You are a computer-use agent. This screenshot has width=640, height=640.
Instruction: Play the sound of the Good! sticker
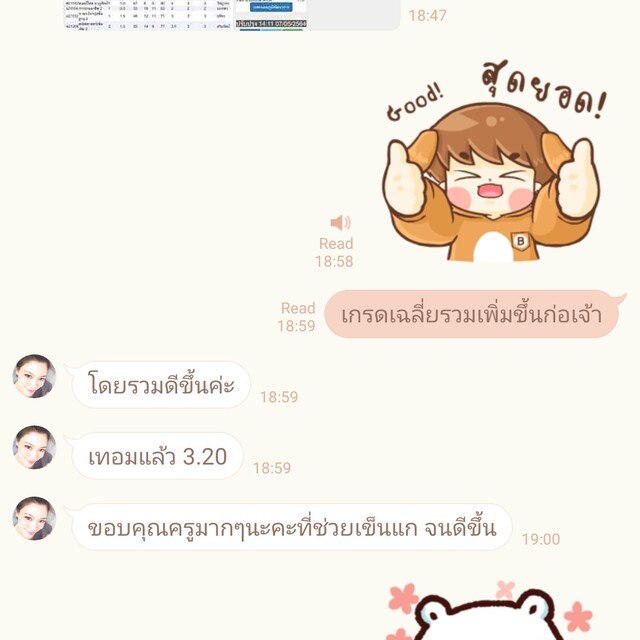(x=340, y=223)
